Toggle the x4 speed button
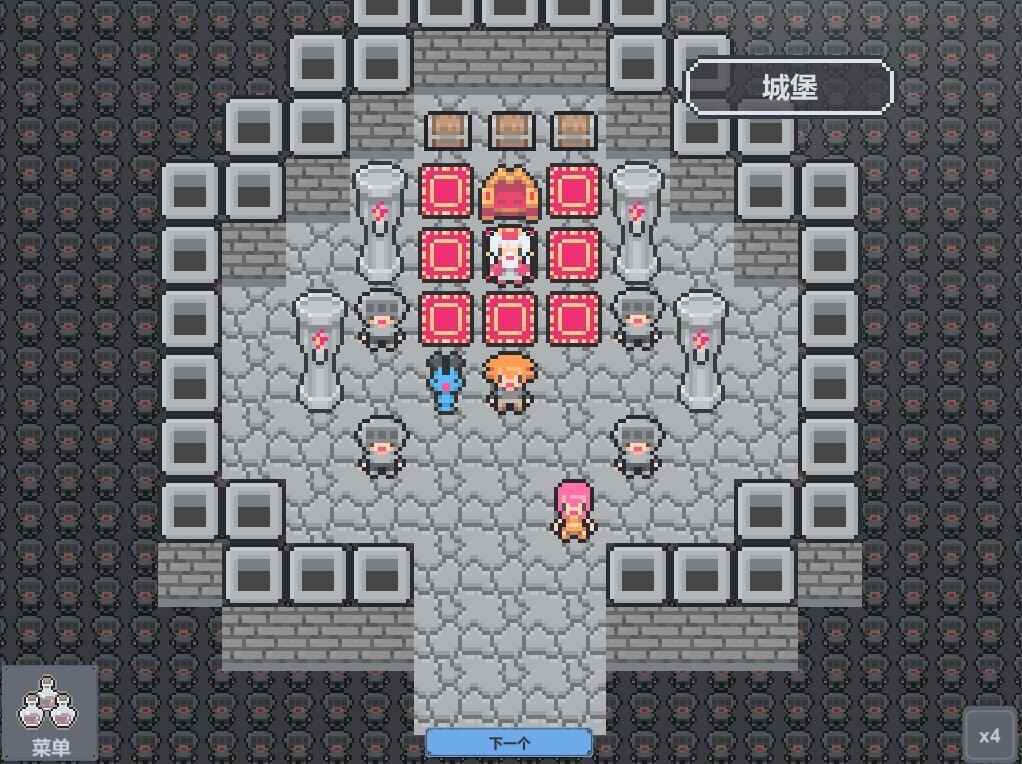The width and height of the screenshot is (1022, 764). [989, 735]
